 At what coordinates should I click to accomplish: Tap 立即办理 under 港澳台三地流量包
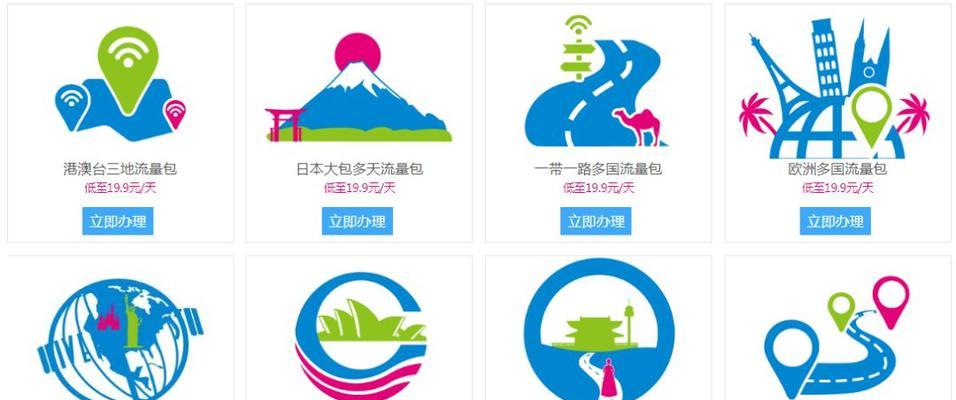tap(118, 221)
